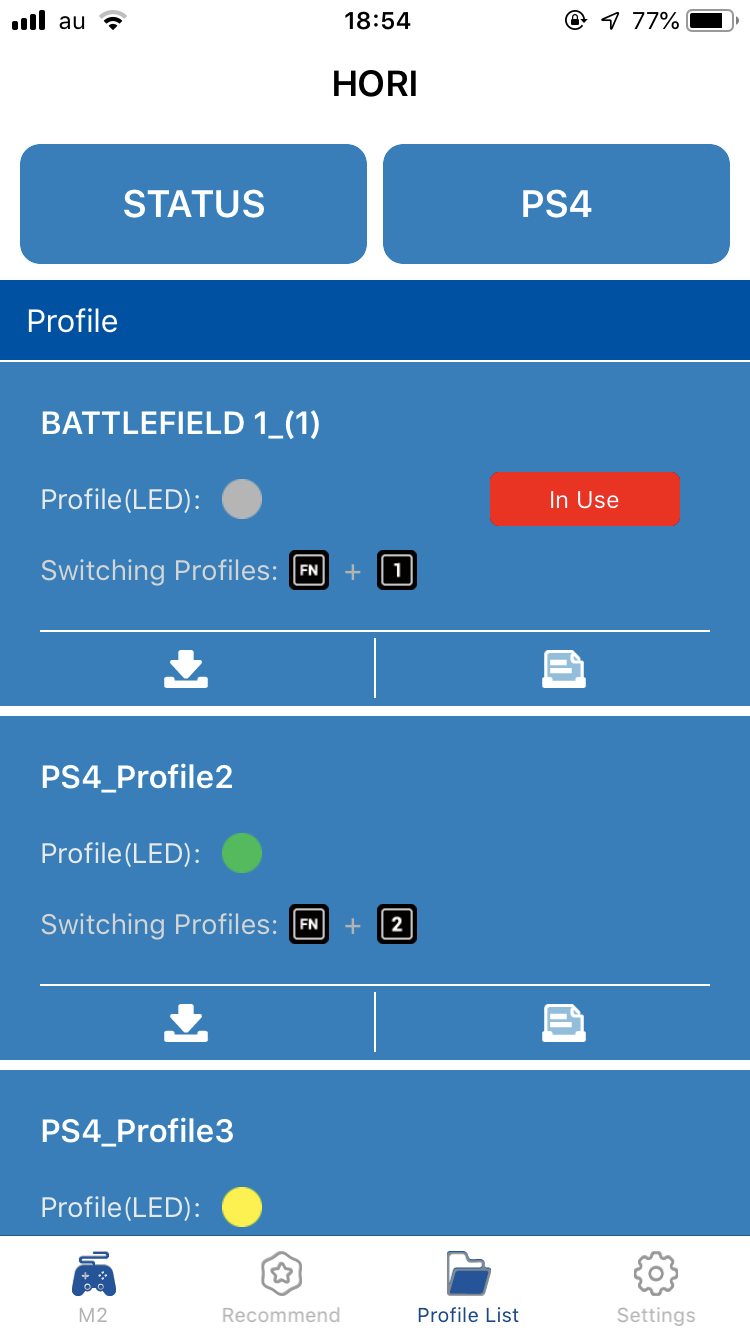The width and height of the screenshot is (750, 1334).
Task: Tap the STATUS button
Action: point(193,204)
